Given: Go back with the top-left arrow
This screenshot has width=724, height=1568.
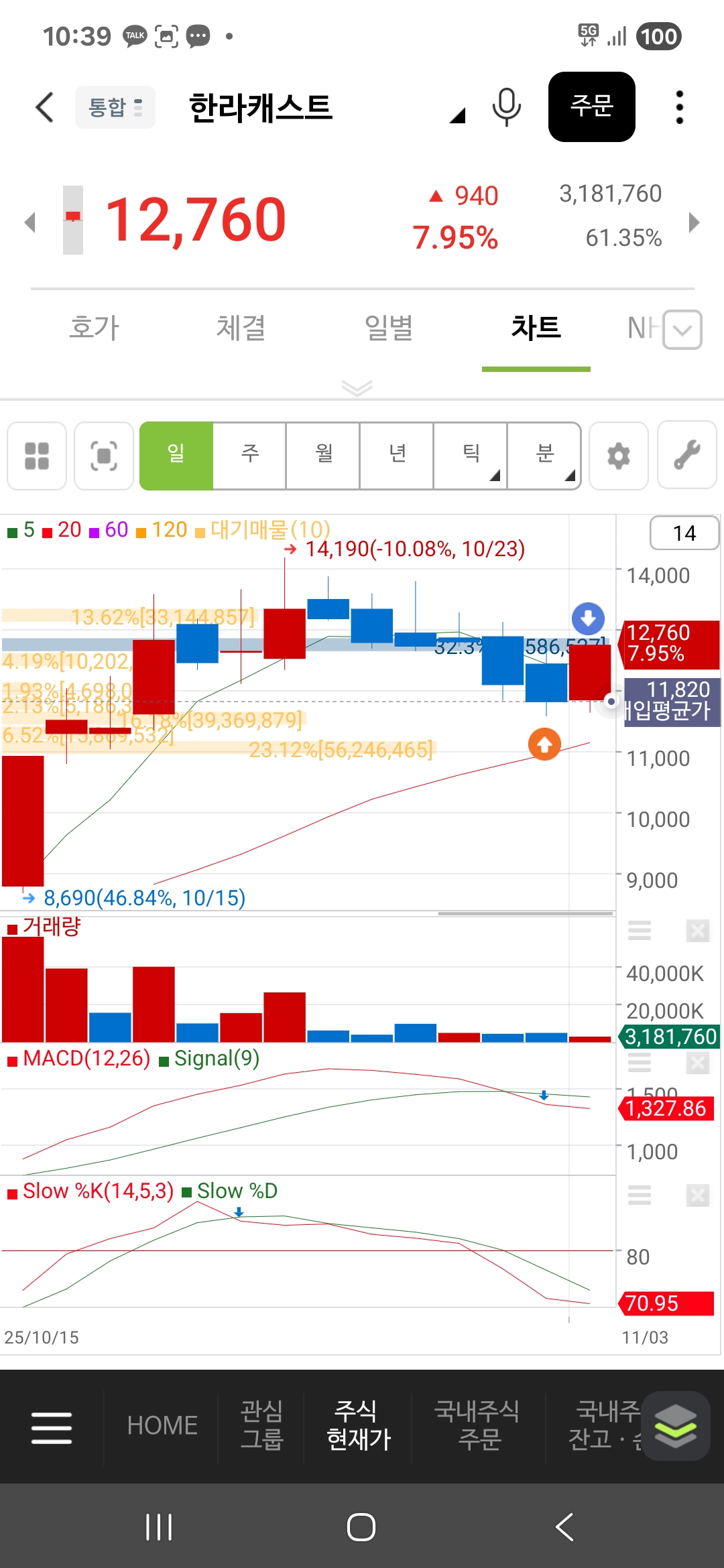Looking at the screenshot, I should point(44,107).
